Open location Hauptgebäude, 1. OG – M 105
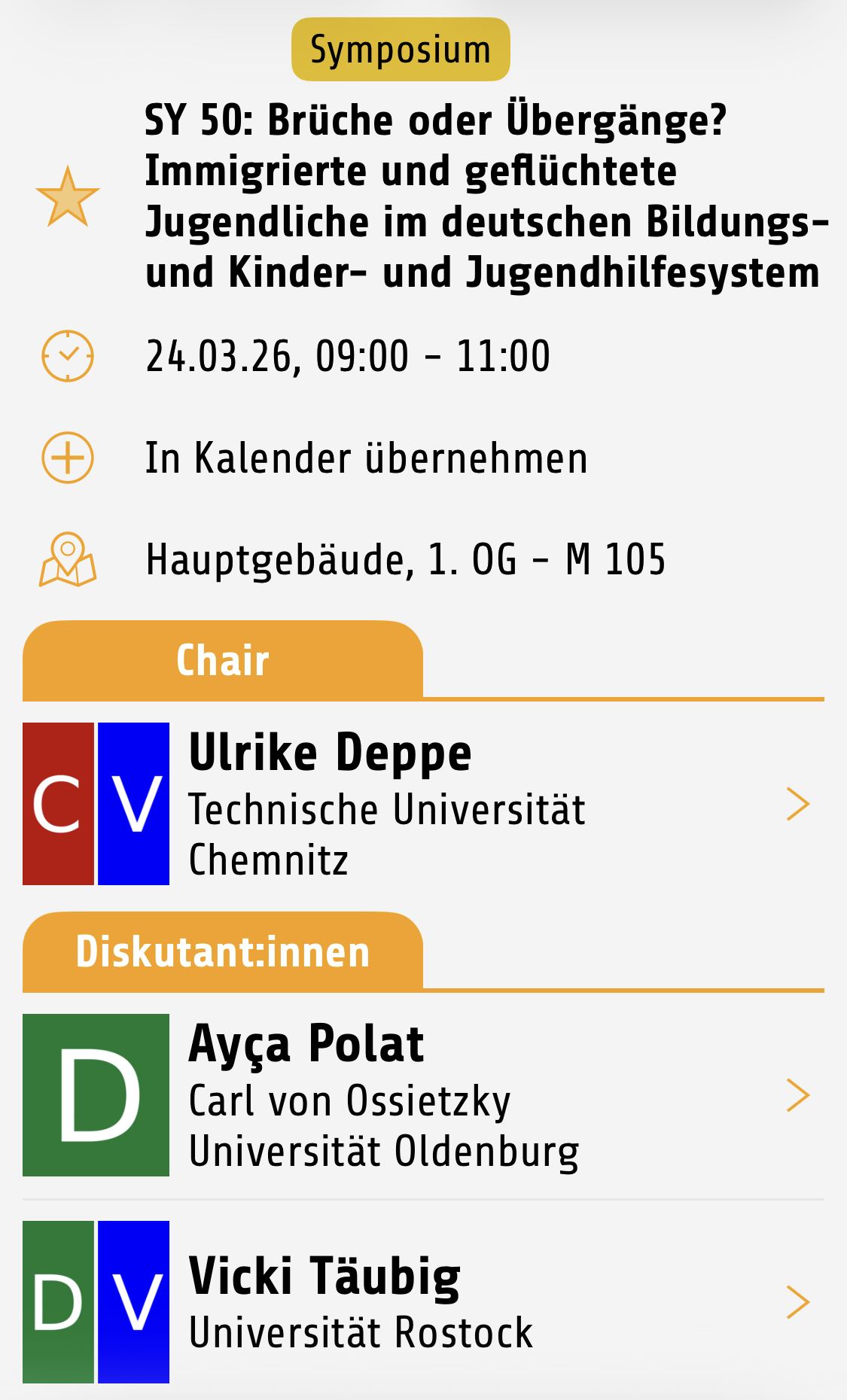 click(x=405, y=559)
